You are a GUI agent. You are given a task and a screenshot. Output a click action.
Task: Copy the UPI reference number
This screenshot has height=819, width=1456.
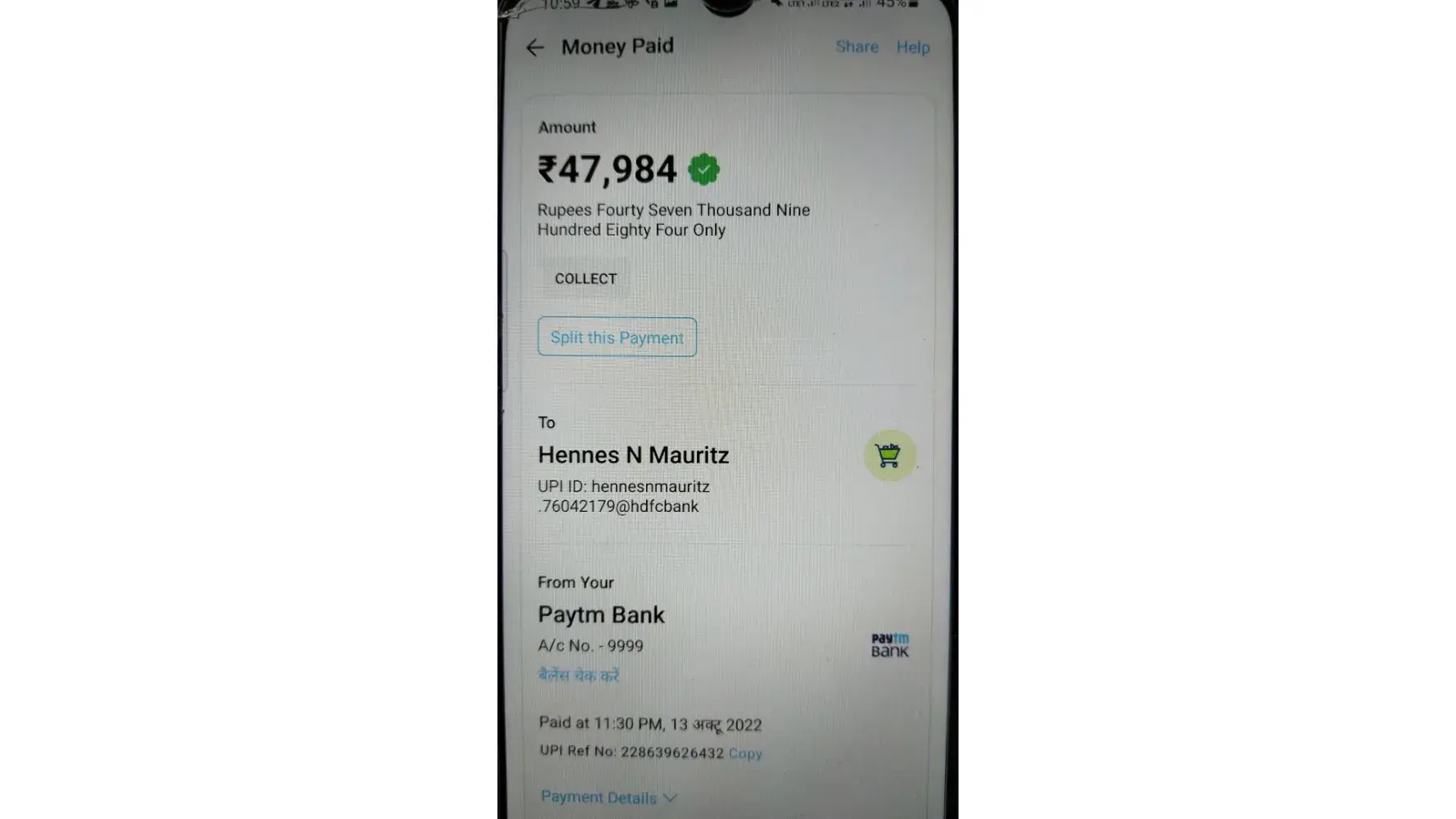744,753
